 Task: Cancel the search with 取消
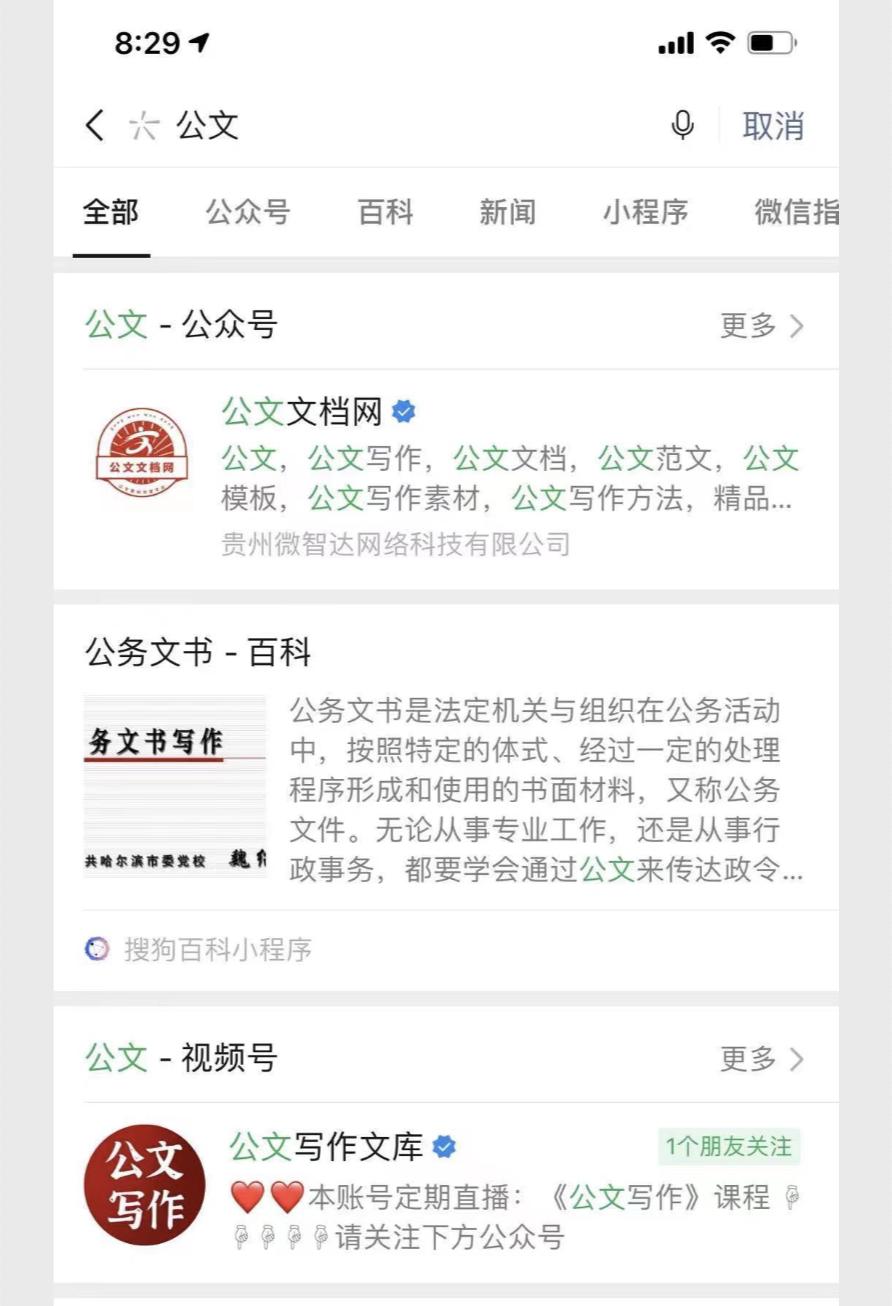[x=773, y=126]
